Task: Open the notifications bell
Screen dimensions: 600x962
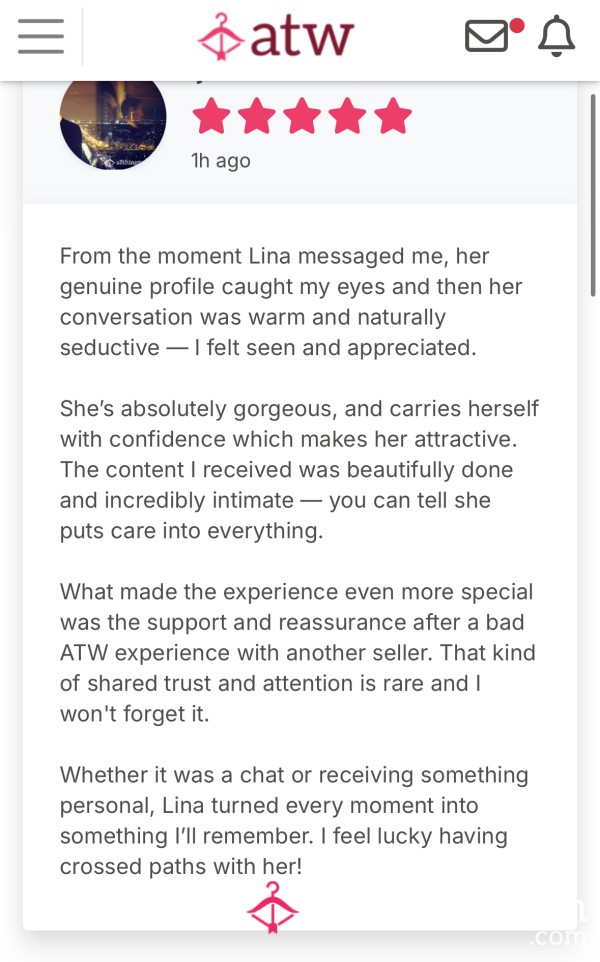Action: click(556, 37)
